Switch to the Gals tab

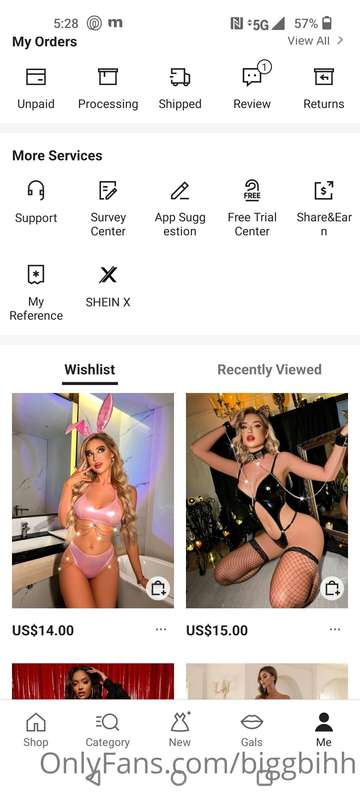point(252,730)
